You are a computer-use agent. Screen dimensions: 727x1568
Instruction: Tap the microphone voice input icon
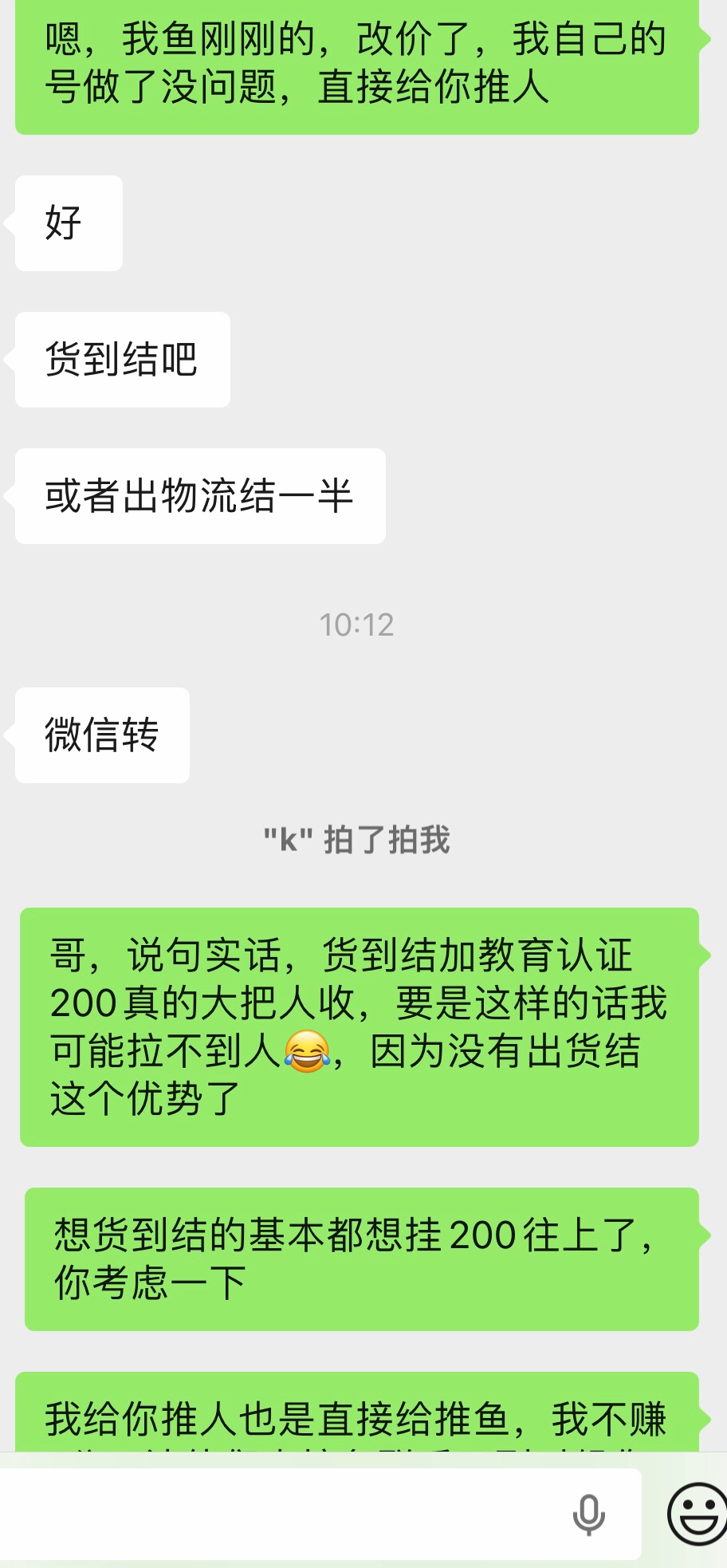588,1515
